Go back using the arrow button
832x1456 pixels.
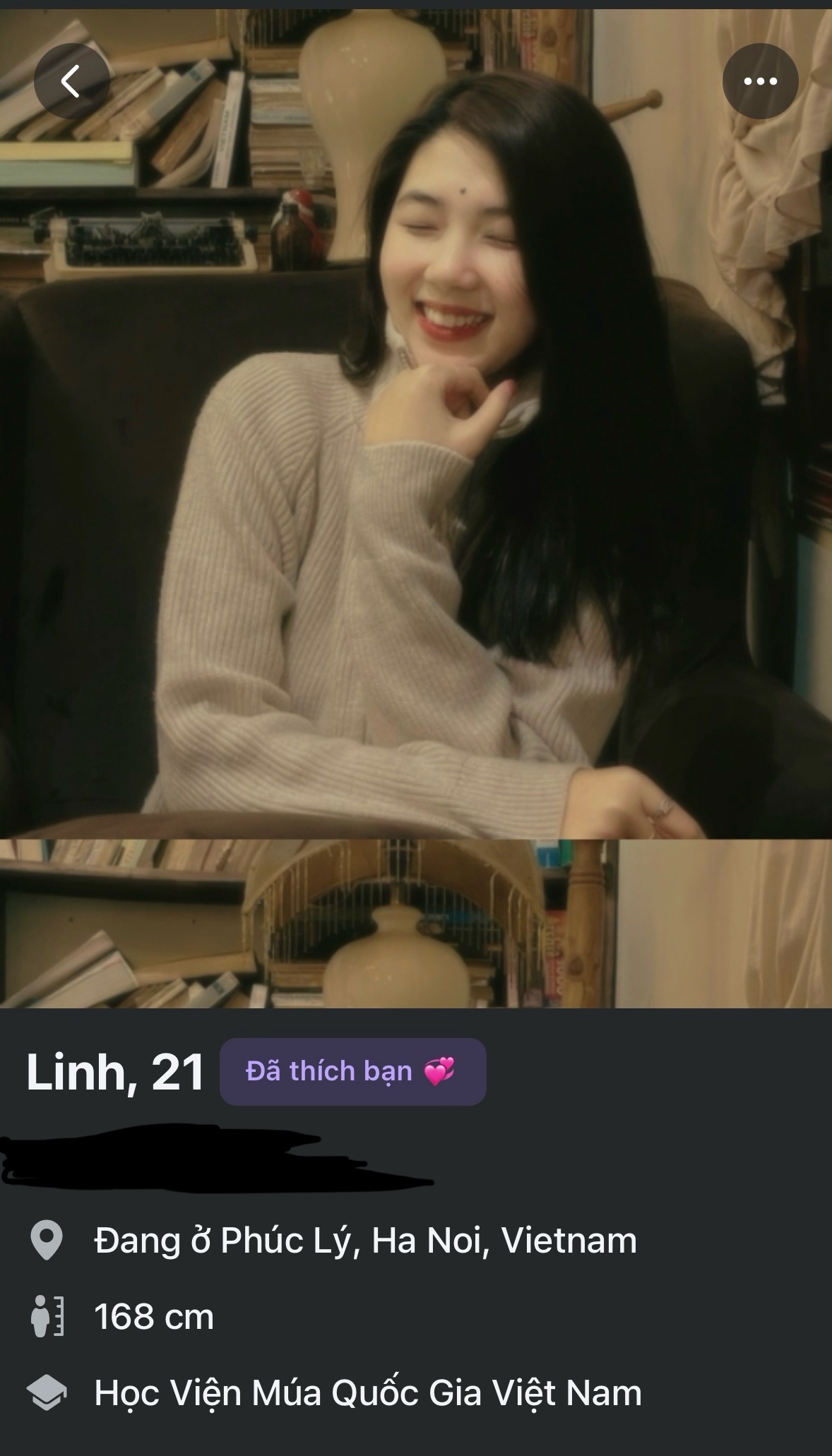[x=71, y=81]
